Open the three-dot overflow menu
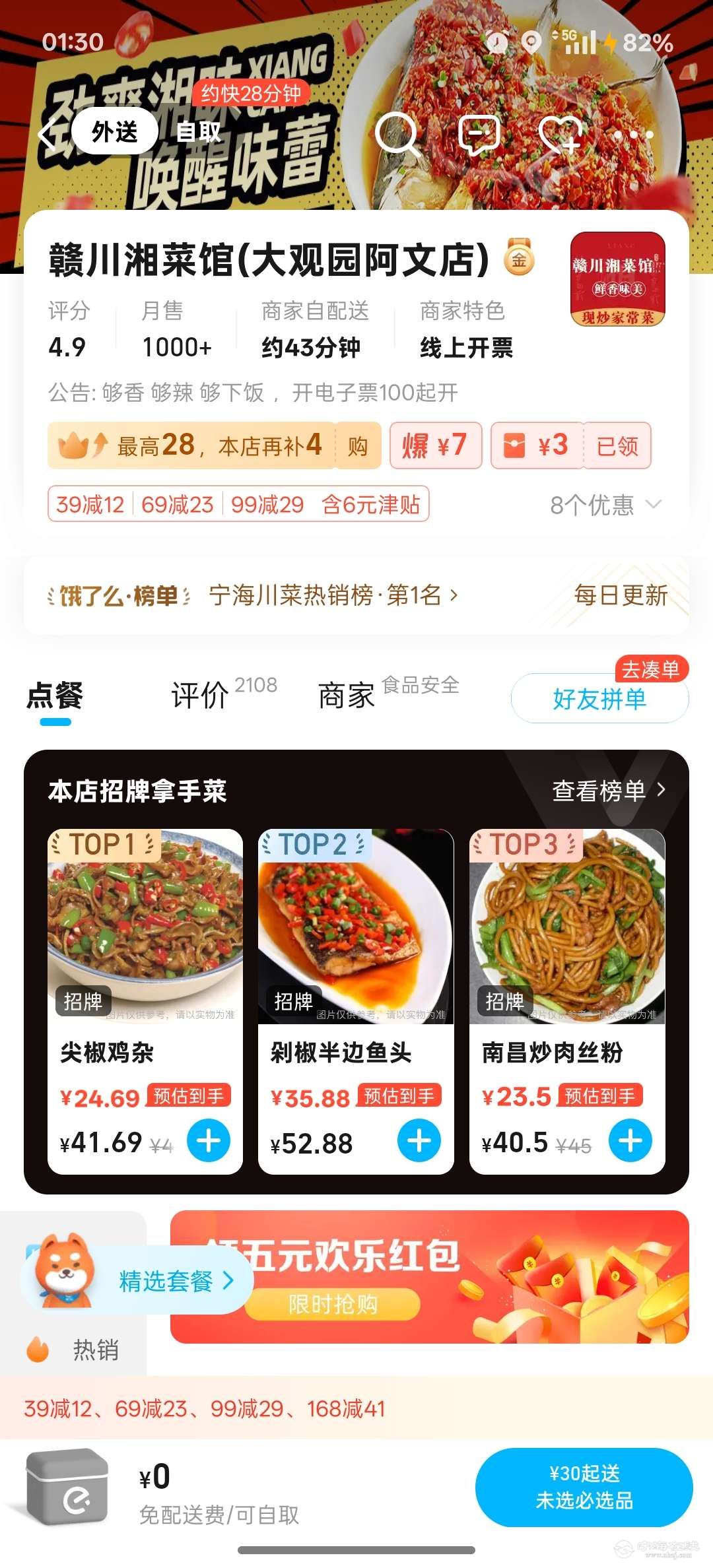Image resolution: width=713 pixels, height=1568 pixels. [634, 135]
